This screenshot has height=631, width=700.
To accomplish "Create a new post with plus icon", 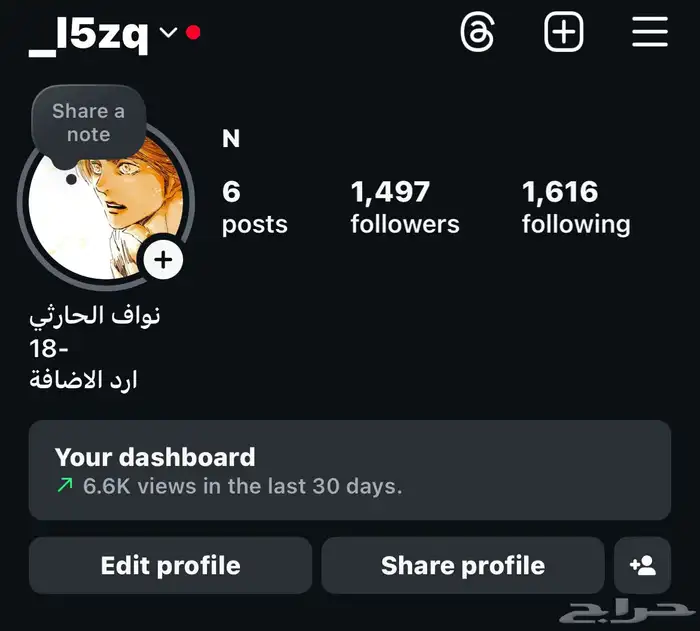I will click(x=563, y=33).
